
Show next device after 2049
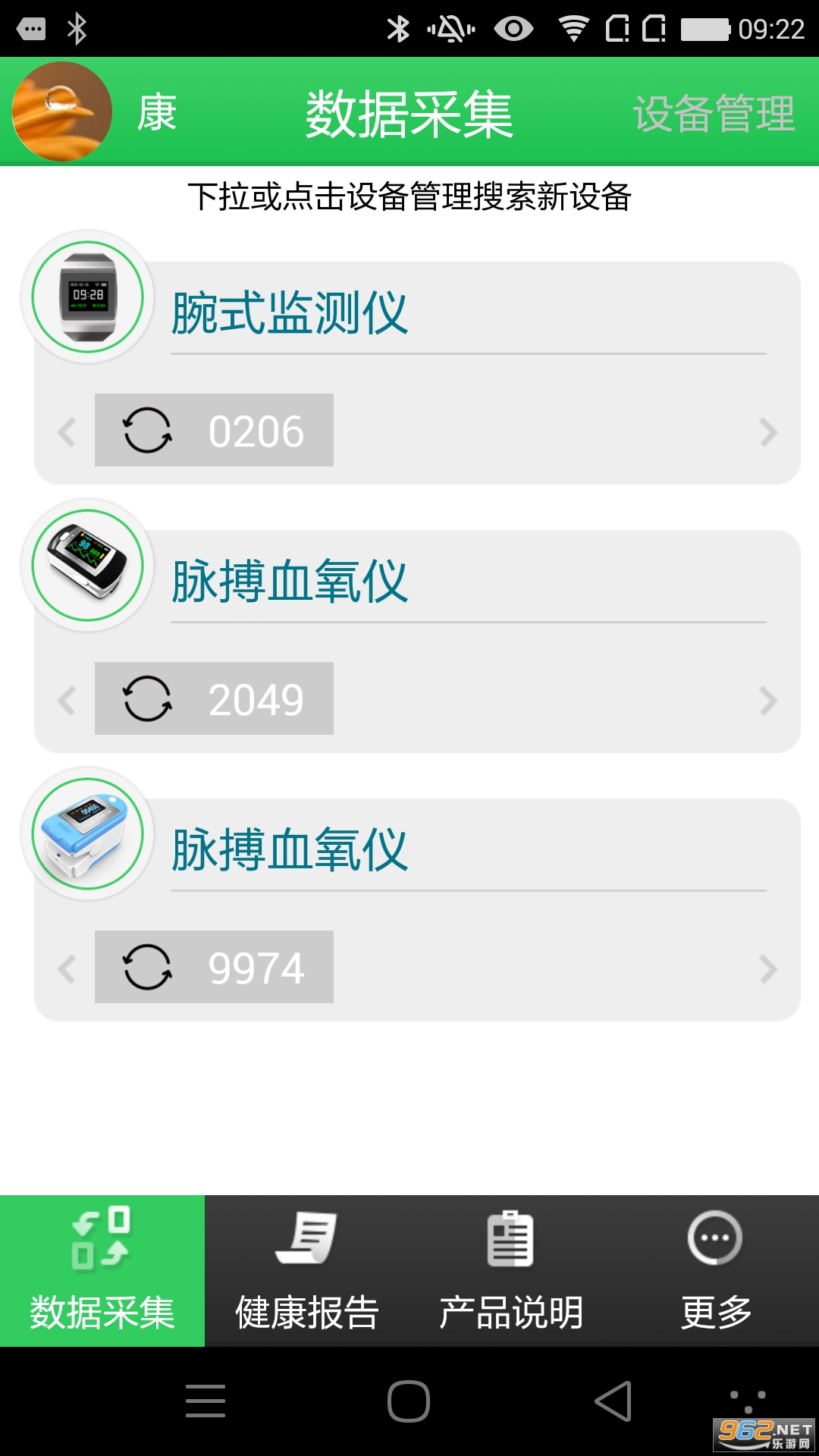click(767, 701)
